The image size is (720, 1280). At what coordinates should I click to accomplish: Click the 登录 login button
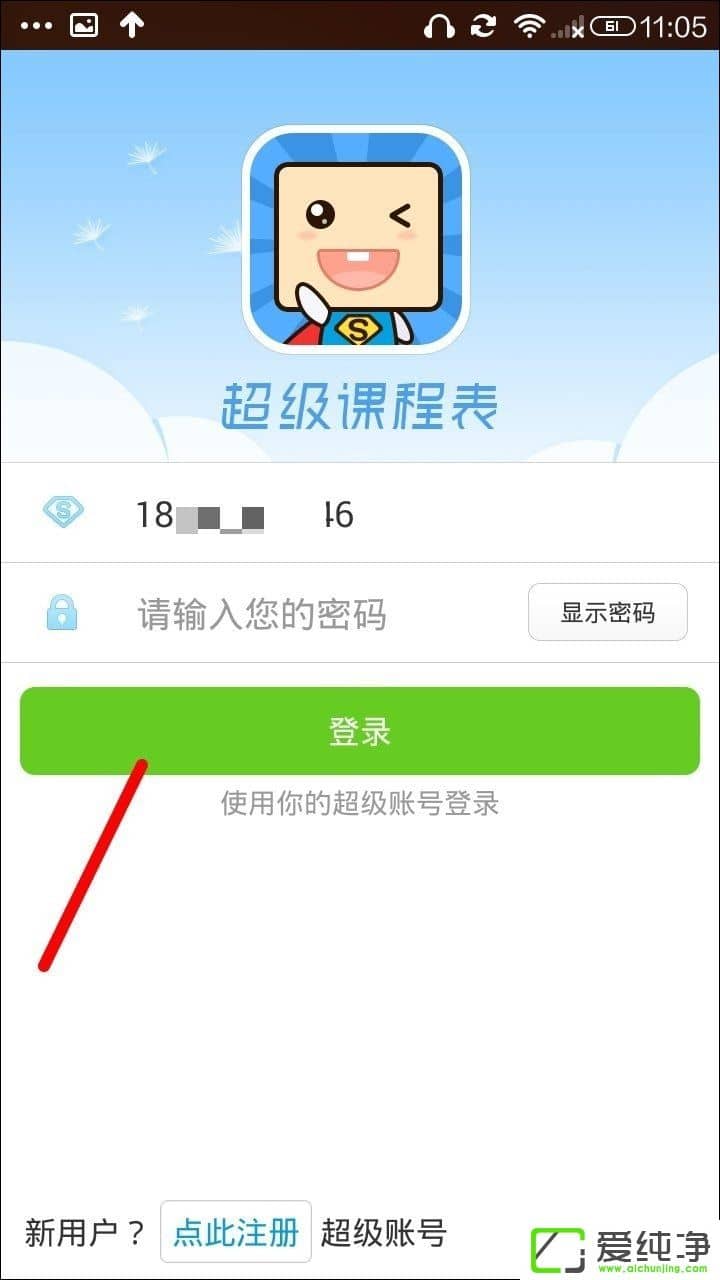(359, 730)
